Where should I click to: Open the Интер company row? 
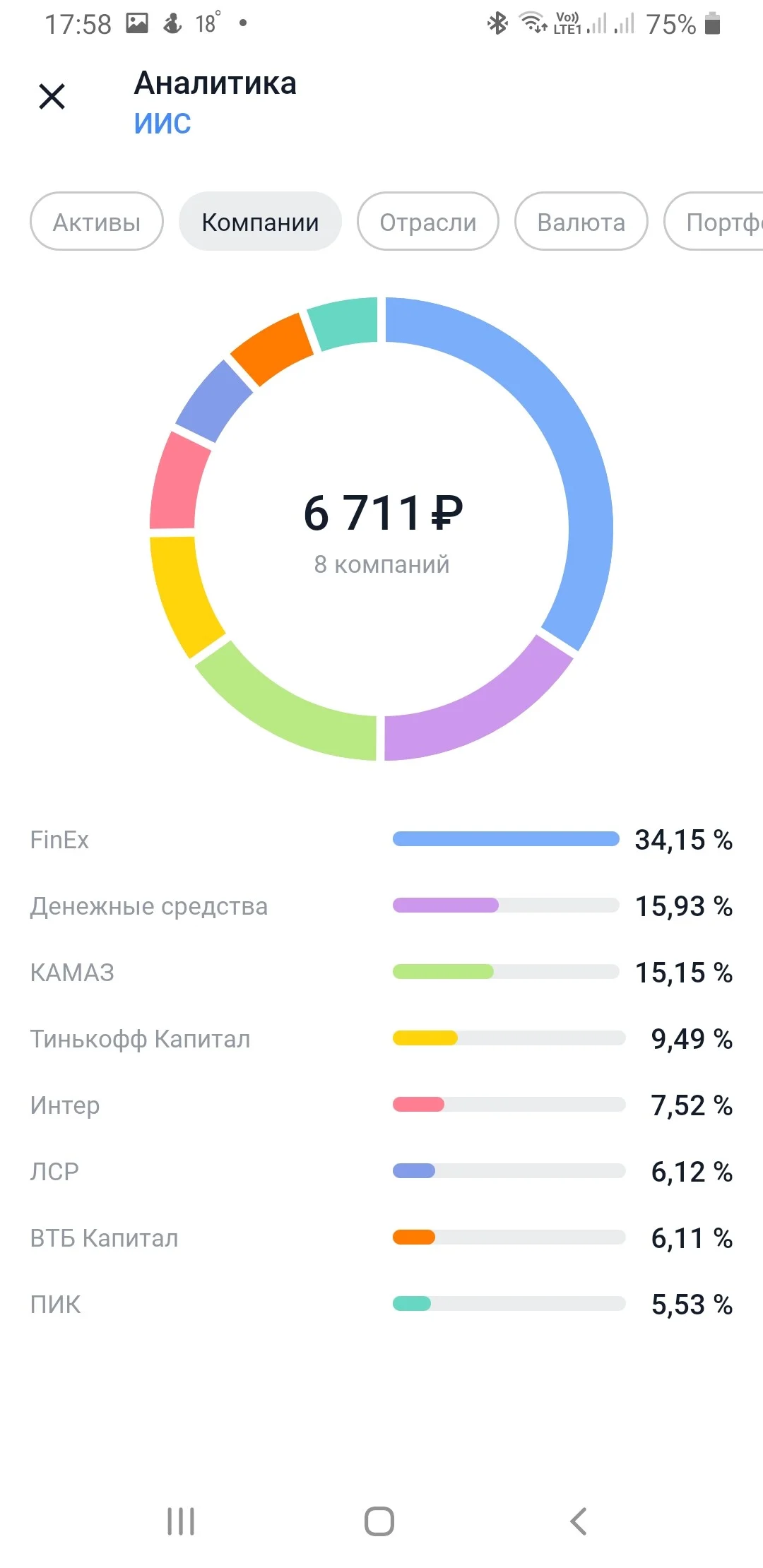click(x=381, y=1105)
